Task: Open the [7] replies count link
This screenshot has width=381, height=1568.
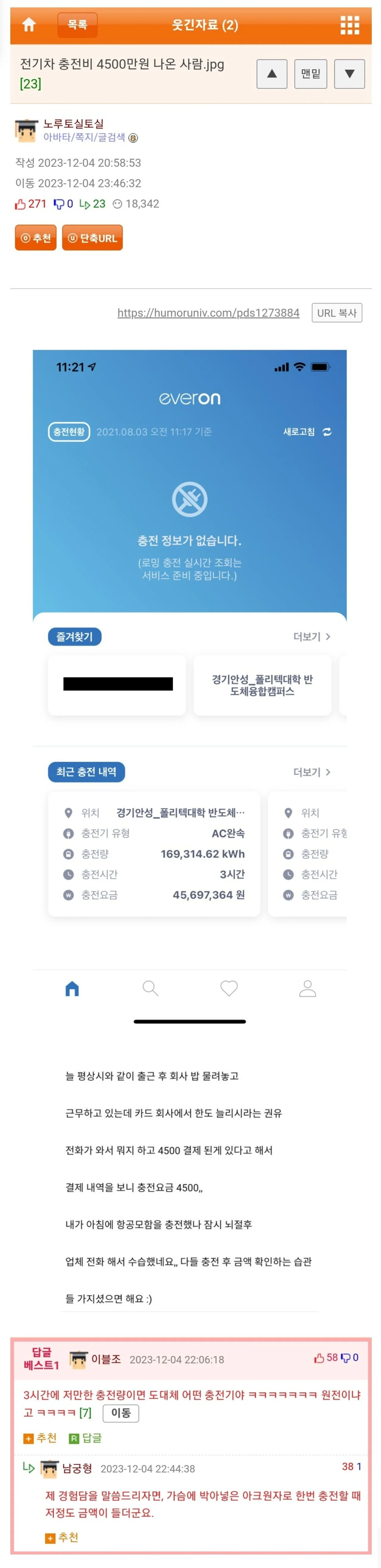Action: coord(85,1413)
